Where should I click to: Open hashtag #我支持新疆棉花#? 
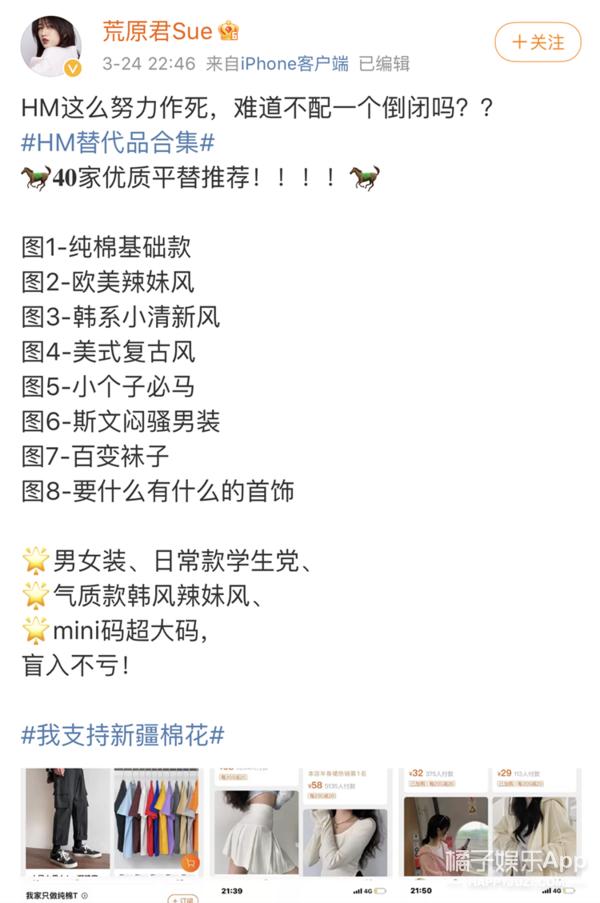point(122,735)
